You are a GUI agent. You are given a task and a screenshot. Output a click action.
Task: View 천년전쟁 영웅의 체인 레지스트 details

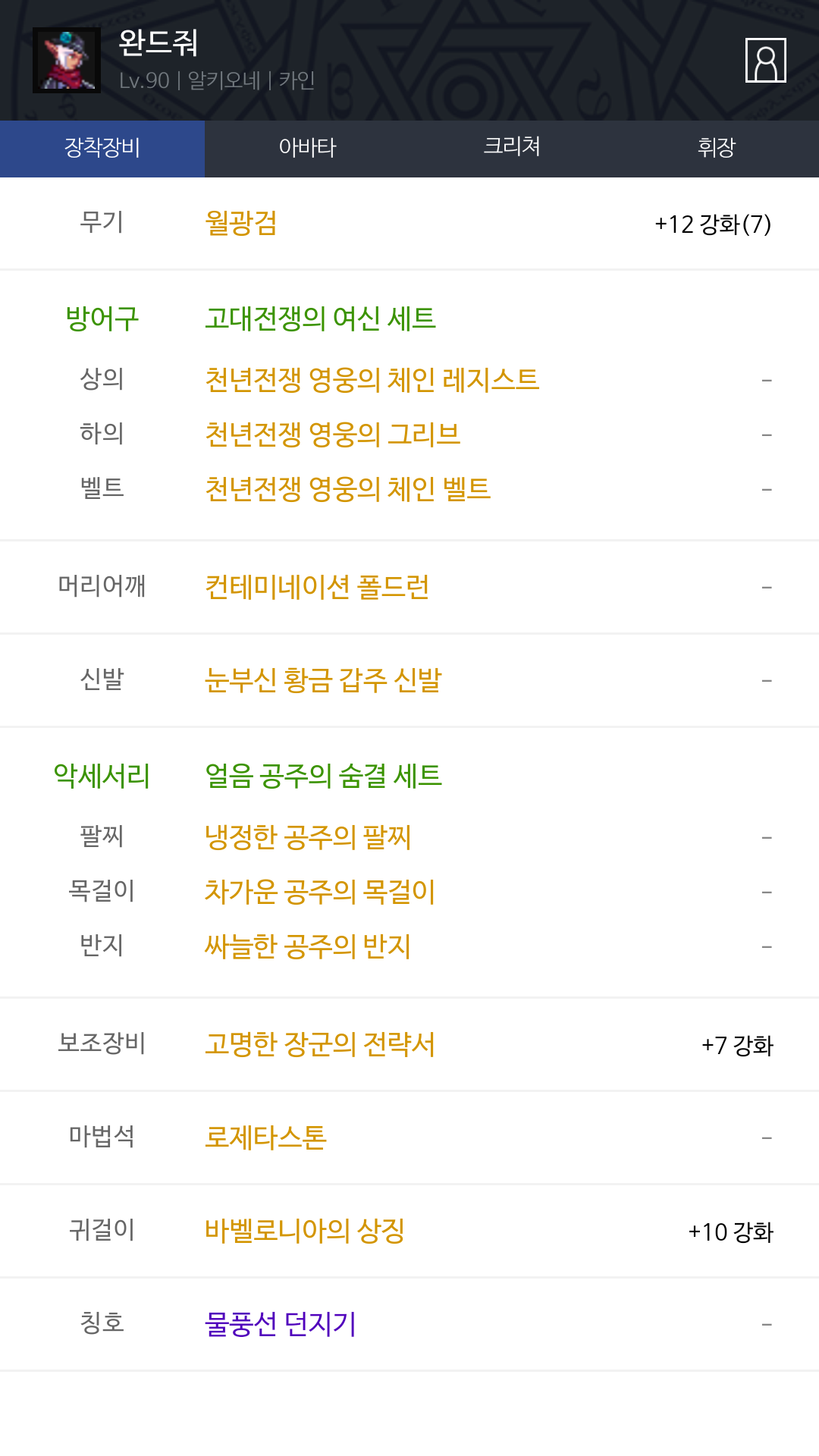(x=372, y=380)
